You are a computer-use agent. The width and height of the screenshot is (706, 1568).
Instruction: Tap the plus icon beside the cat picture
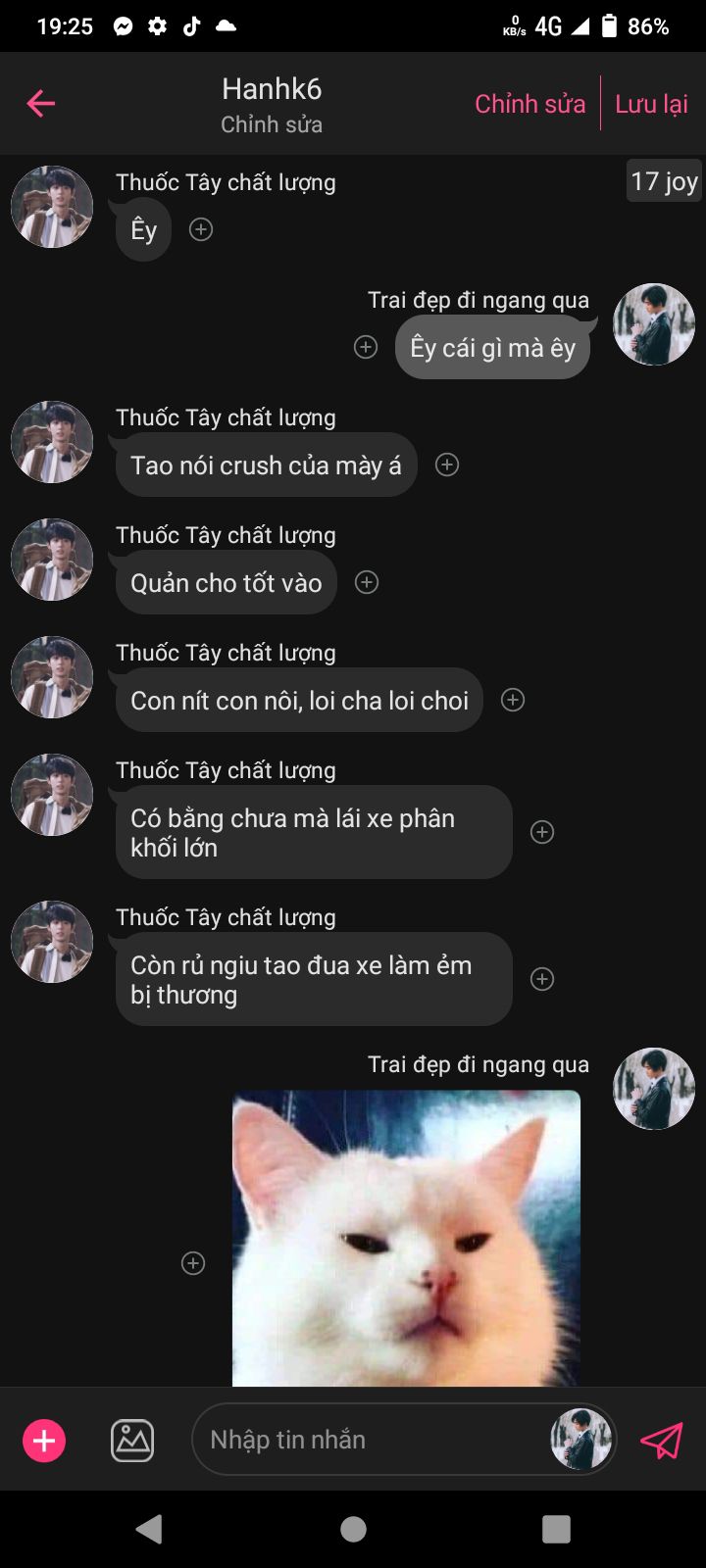[x=193, y=1263]
